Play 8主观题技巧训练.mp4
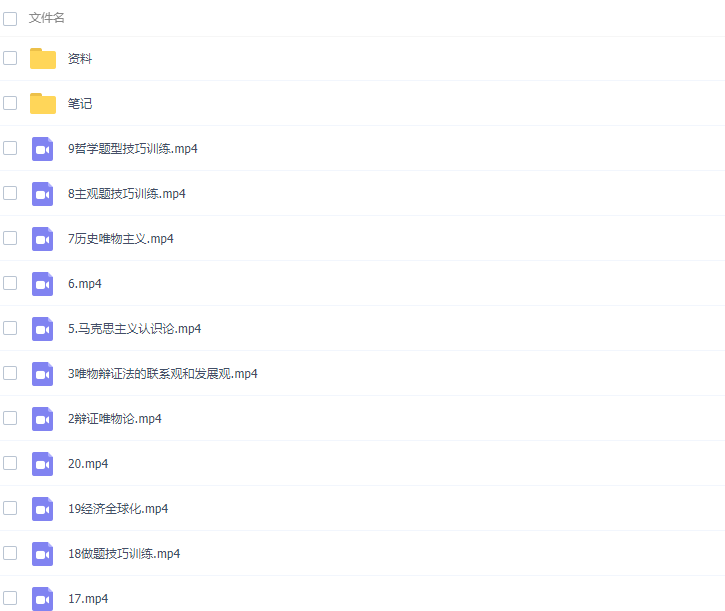 click(x=126, y=194)
